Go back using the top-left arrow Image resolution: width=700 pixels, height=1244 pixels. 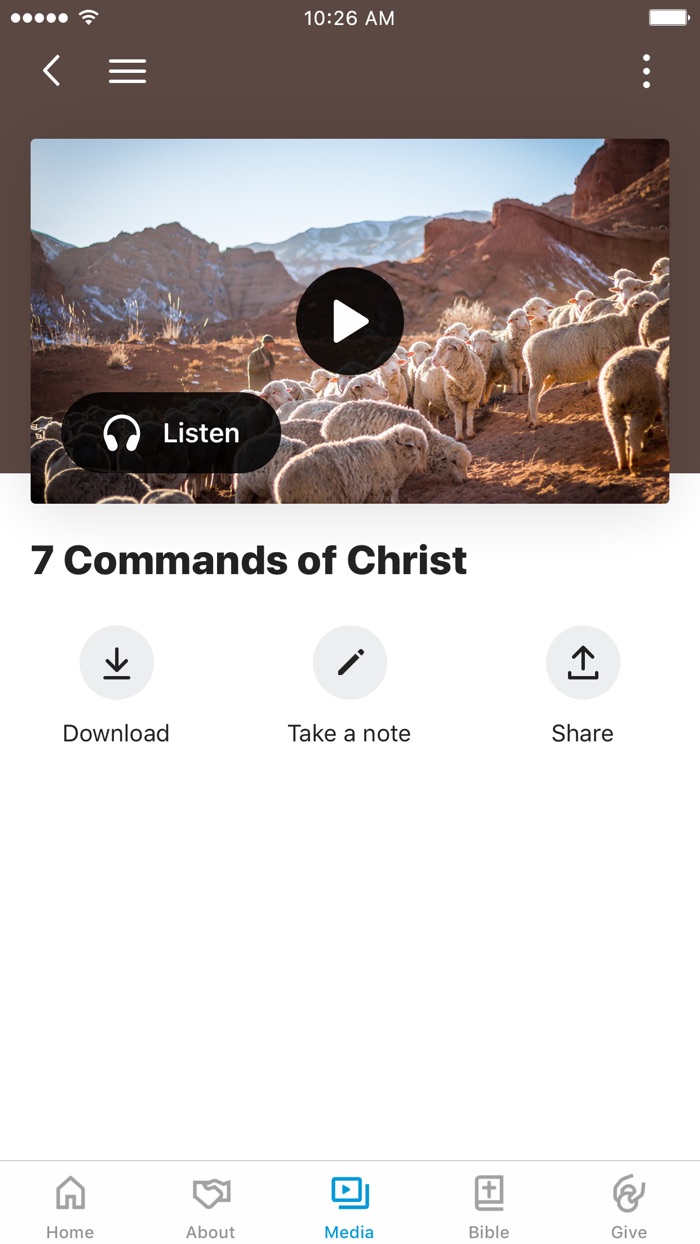(x=52, y=71)
